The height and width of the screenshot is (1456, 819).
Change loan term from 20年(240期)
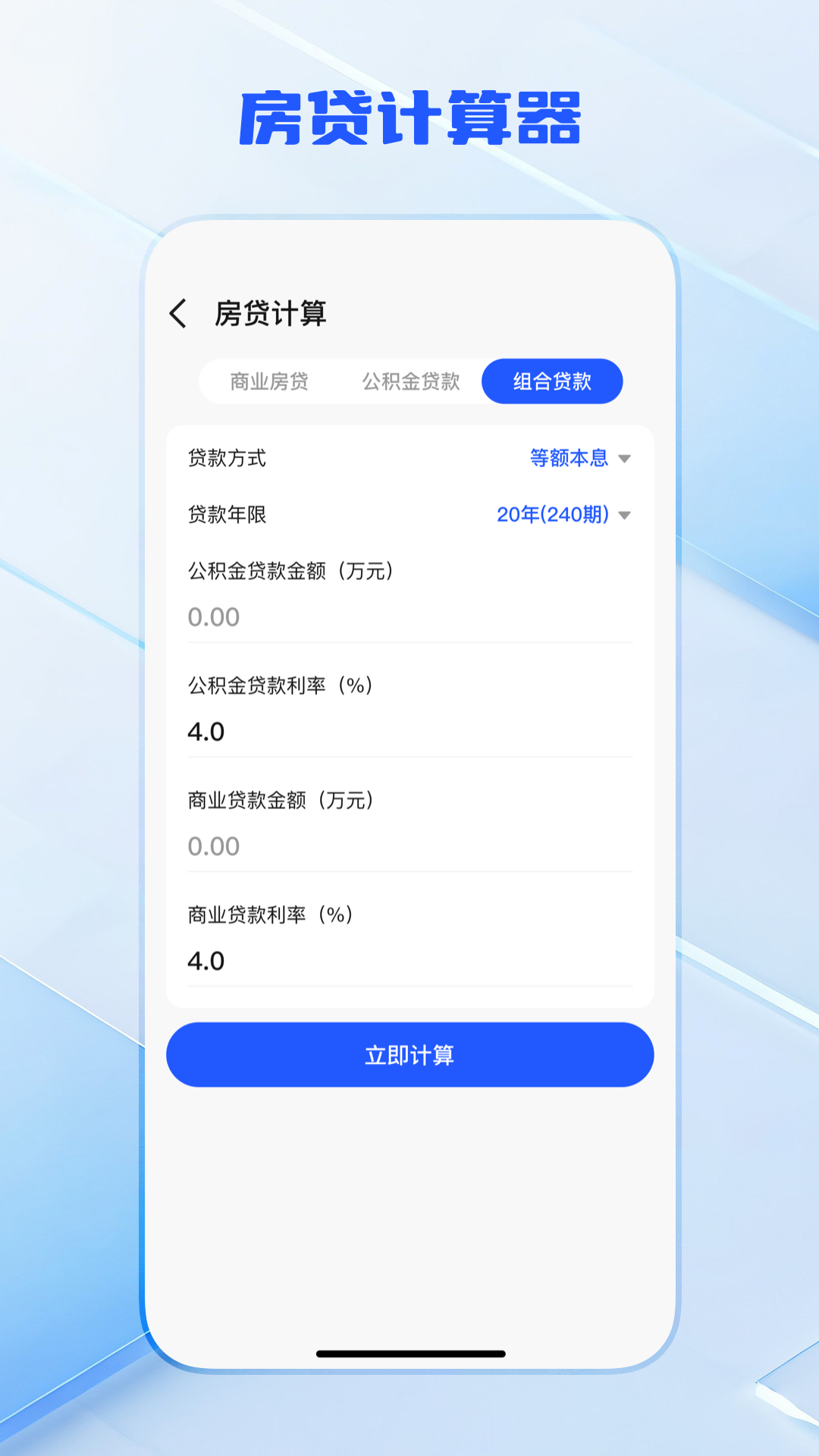[555, 515]
